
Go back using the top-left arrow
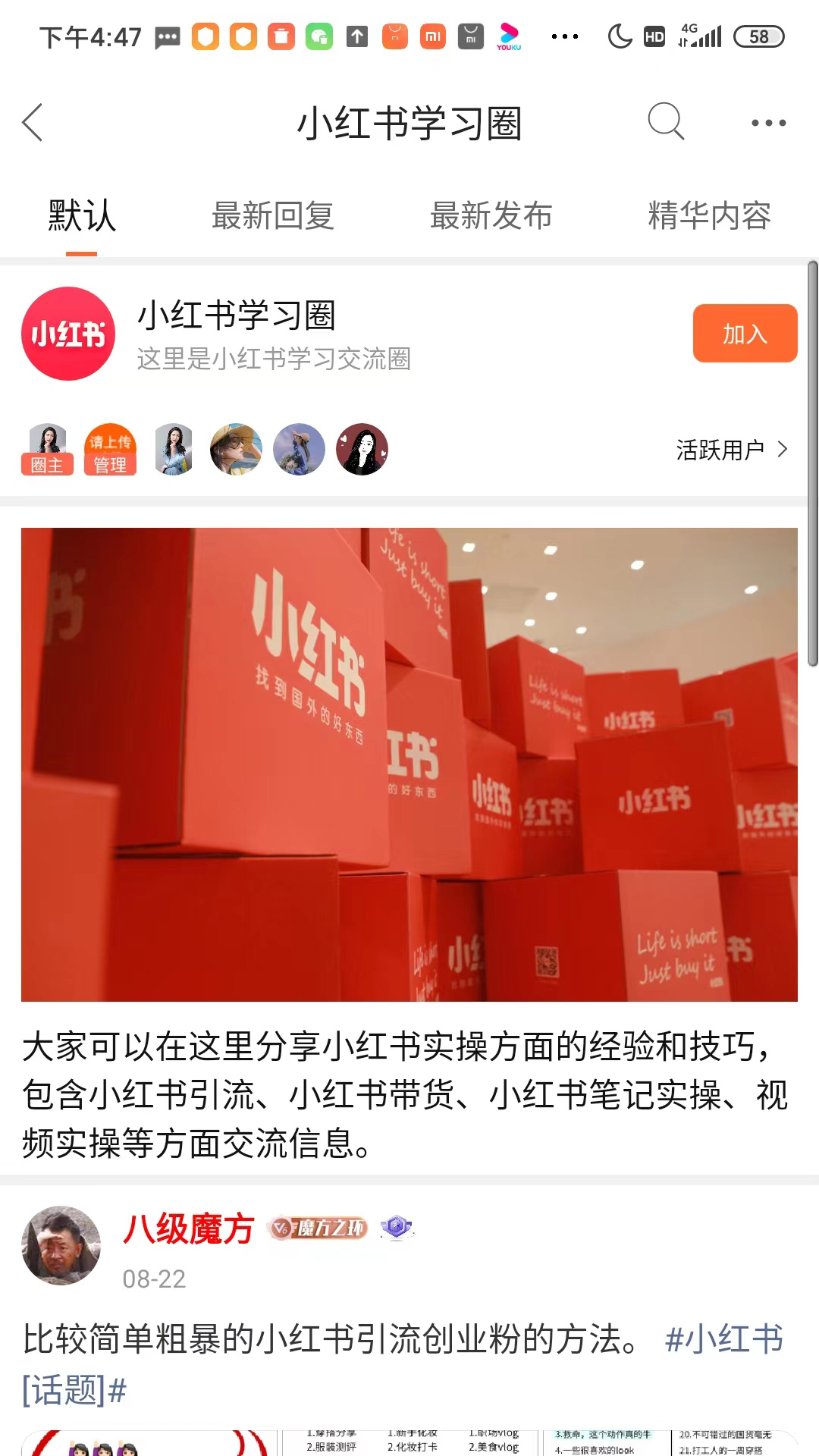click(x=33, y=122)
